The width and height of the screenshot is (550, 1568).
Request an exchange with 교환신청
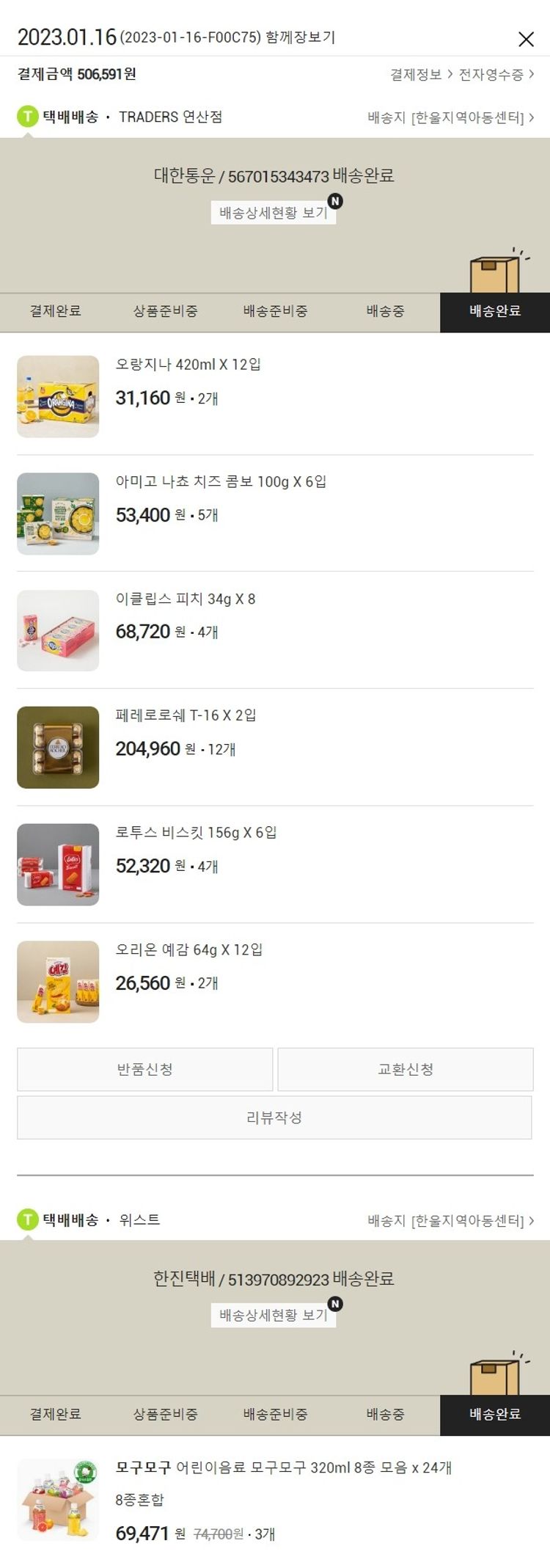[x=406, y=1069]
